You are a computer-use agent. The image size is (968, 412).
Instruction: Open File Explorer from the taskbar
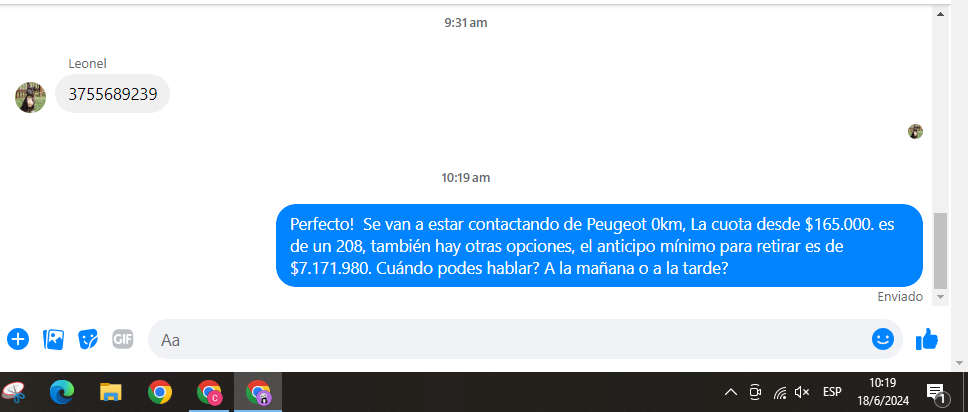(x=110, y=392)
